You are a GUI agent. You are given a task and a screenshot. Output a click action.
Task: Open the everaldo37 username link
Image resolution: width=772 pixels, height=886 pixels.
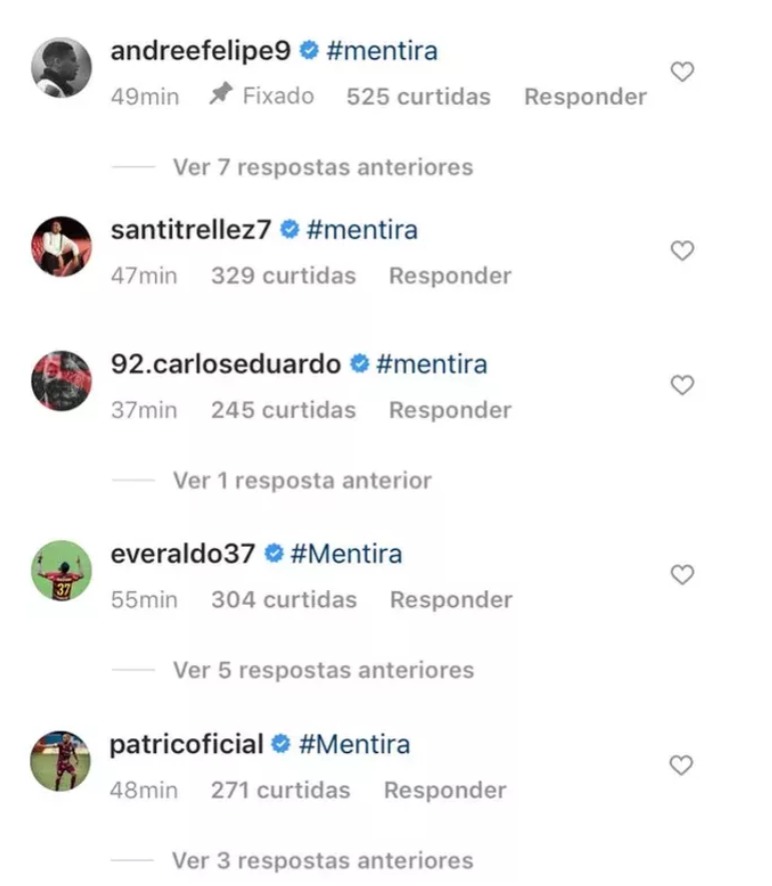click(x=183, y=554)
